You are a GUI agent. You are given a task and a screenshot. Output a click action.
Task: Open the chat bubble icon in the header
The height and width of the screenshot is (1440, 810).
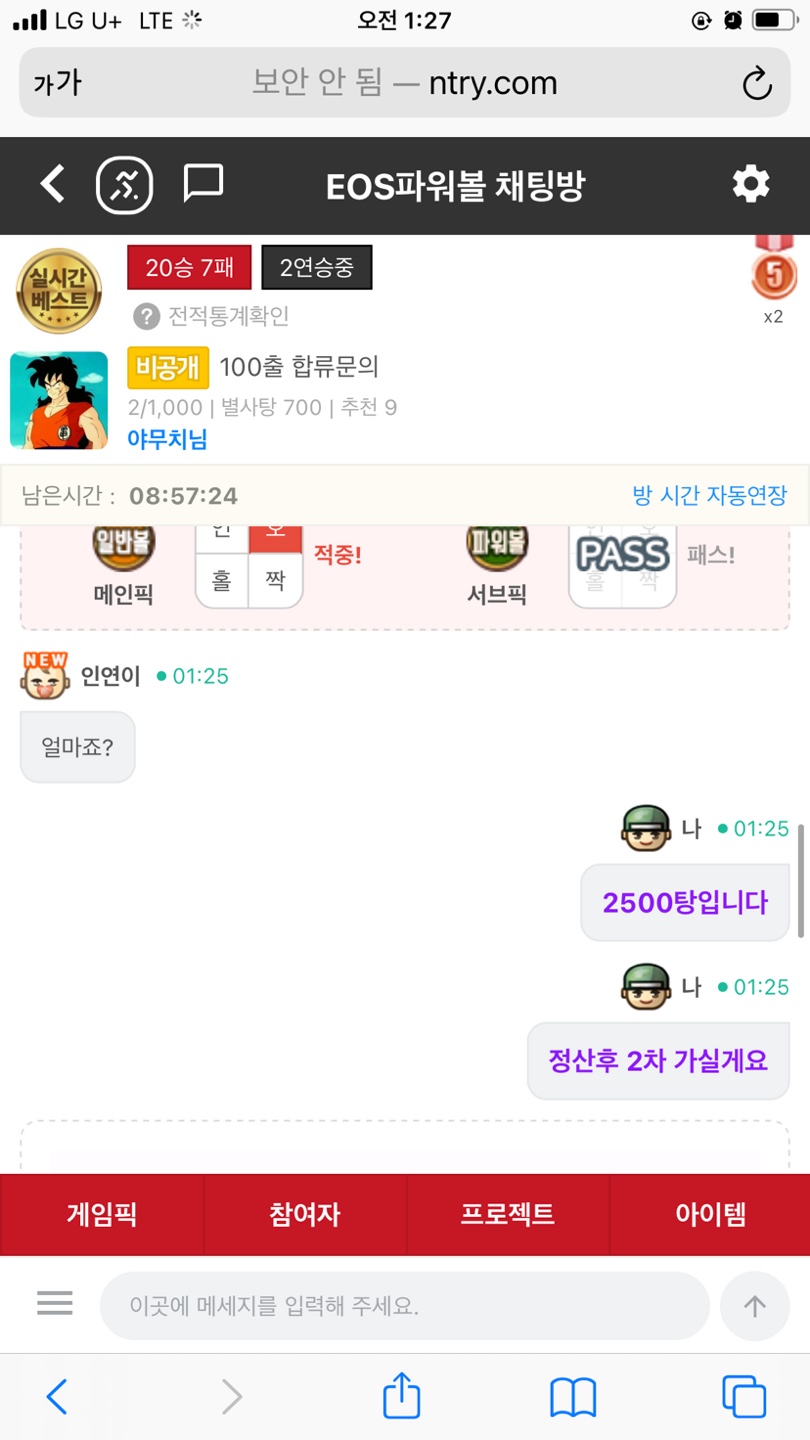(x=203, y=184)
